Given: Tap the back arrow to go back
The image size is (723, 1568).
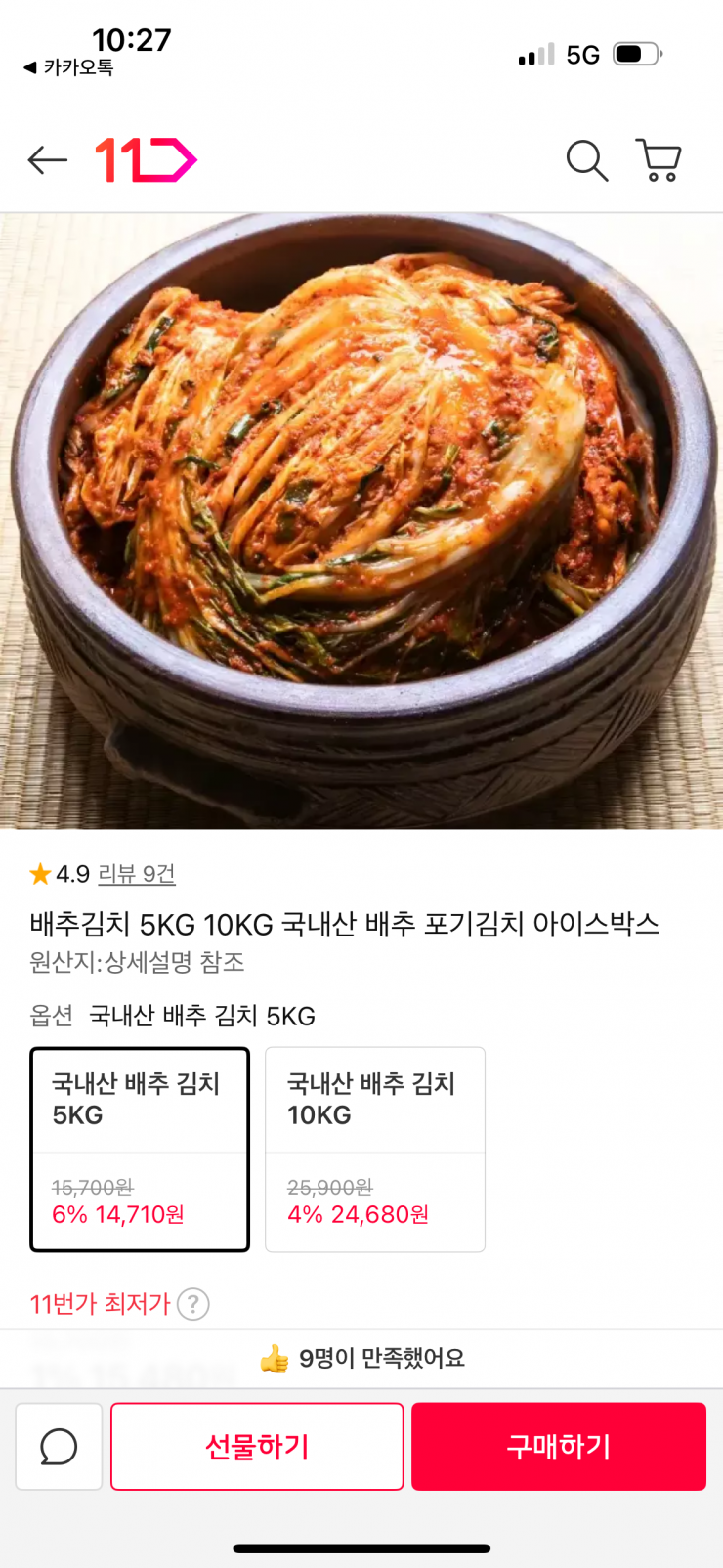Looking at the screenshot, I should [x=46, y=160].
